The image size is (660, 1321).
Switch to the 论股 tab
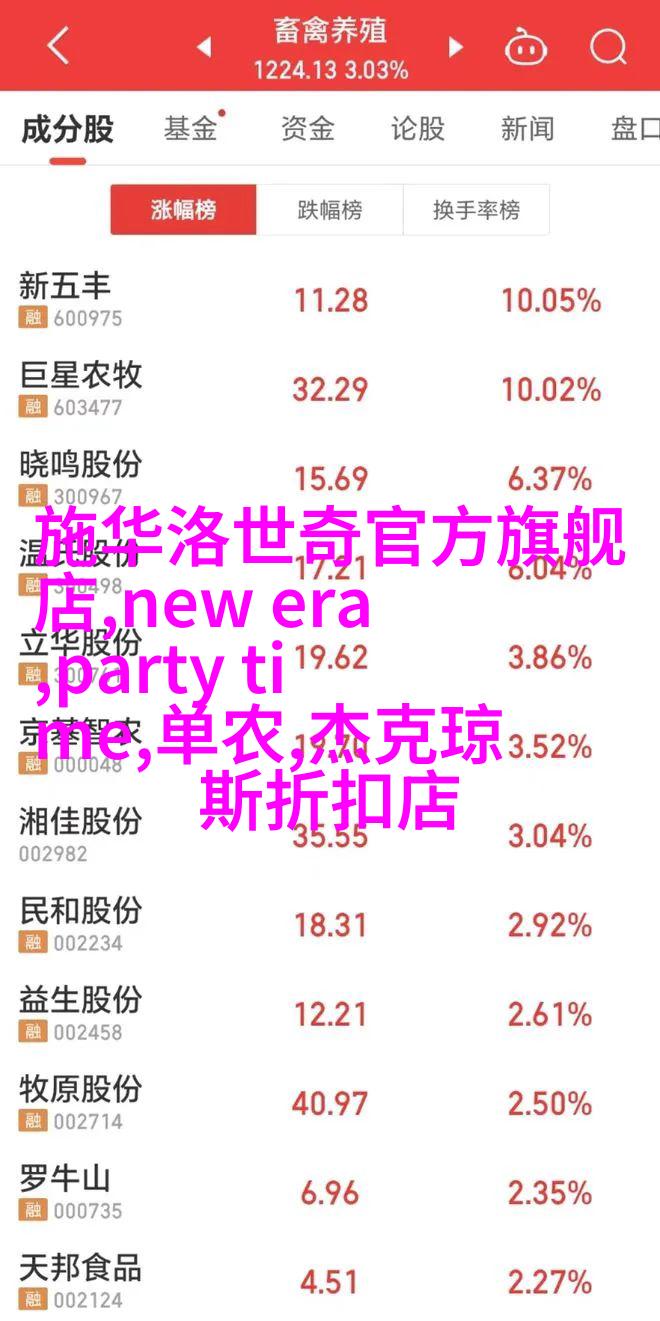click(417, 129)
